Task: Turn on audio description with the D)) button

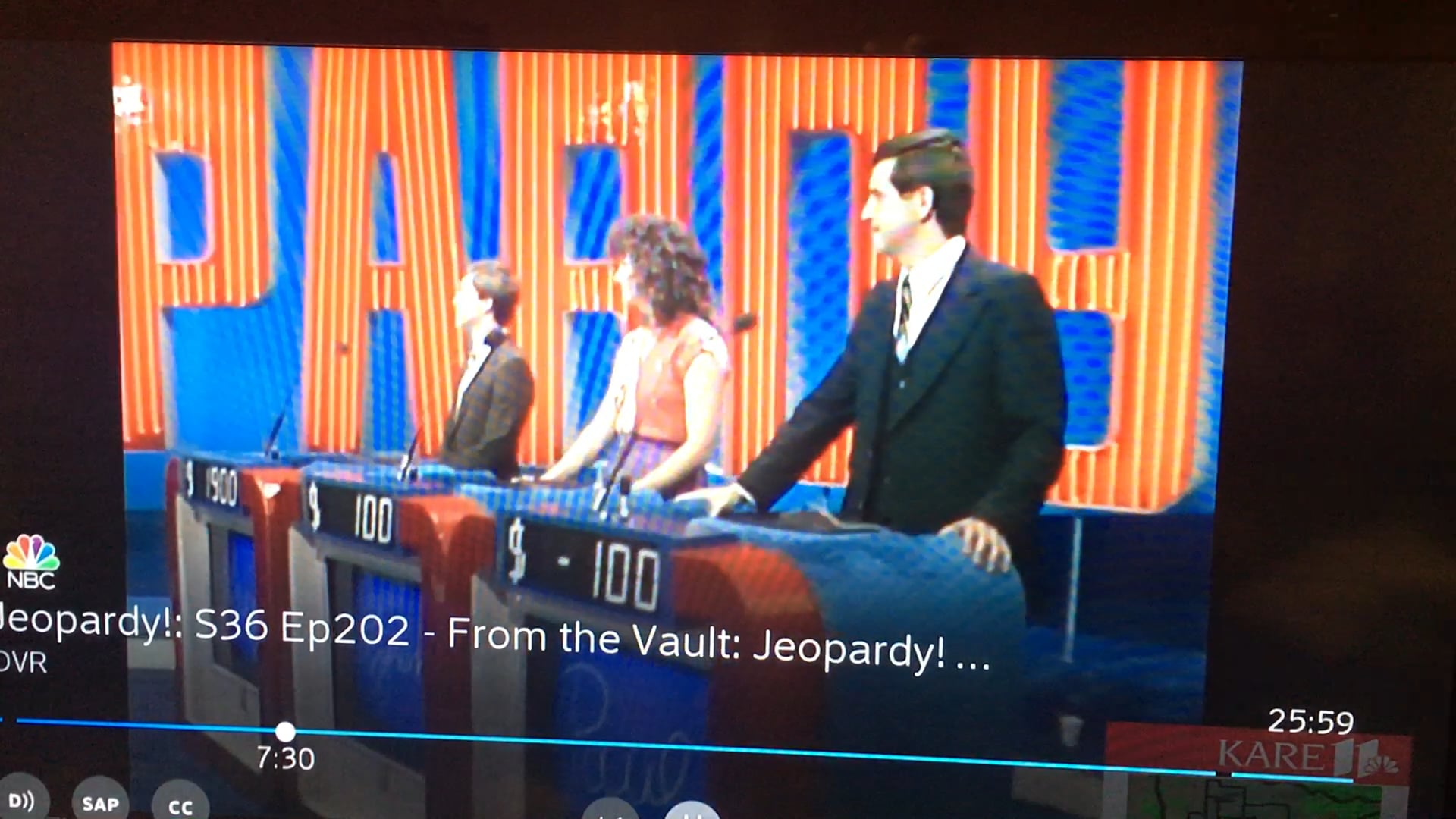Action: pos(21,800)
